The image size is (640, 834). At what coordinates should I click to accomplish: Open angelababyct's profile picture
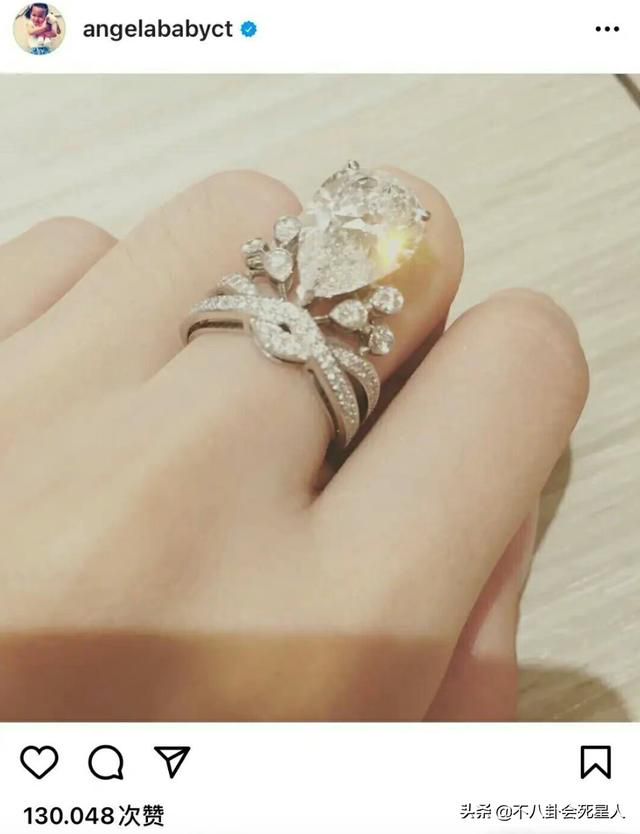pos(38,29)
